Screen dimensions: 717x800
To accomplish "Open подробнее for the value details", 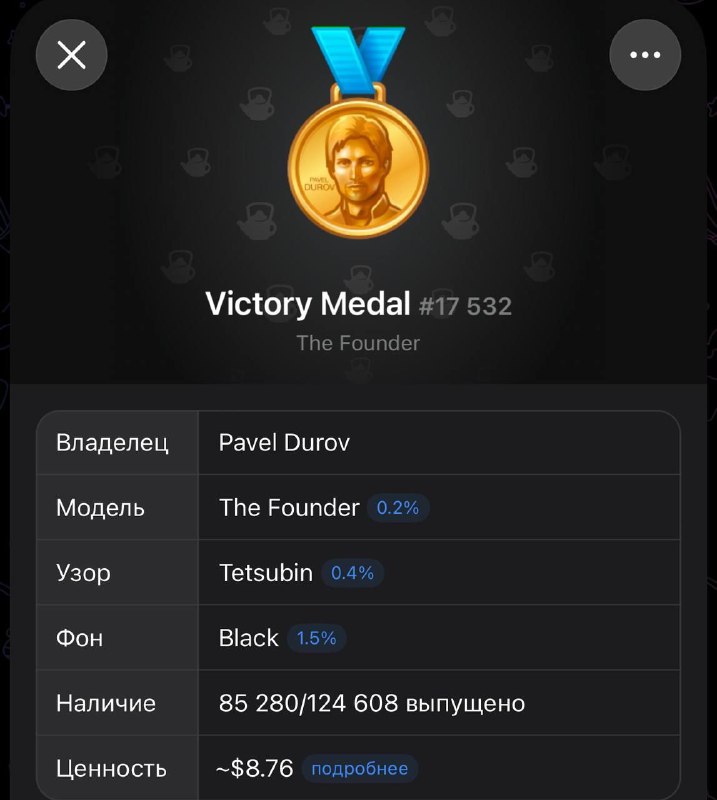I will coord(359,768).
